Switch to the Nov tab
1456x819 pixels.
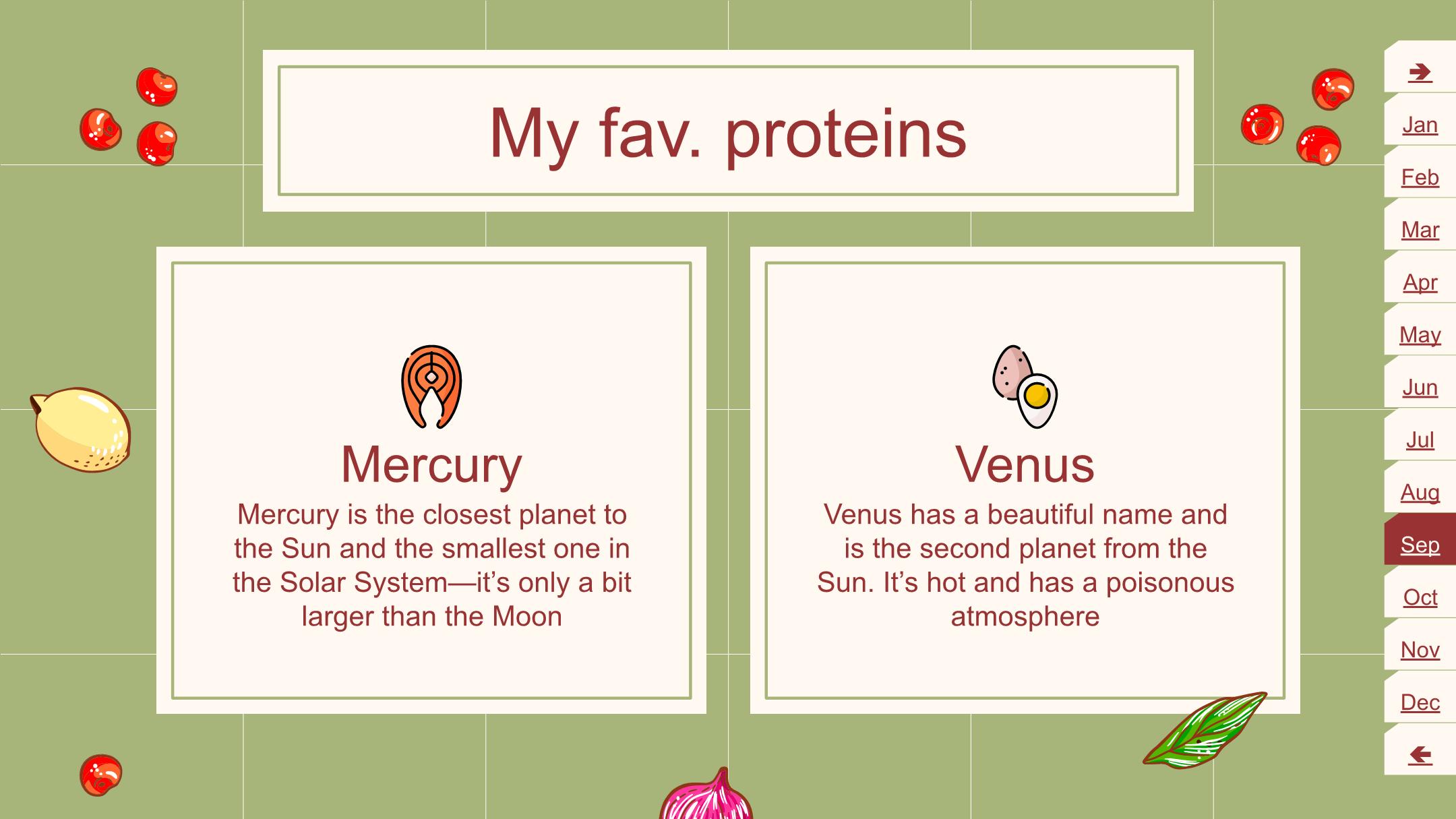pyautogui.click(x=1420, y=650)
